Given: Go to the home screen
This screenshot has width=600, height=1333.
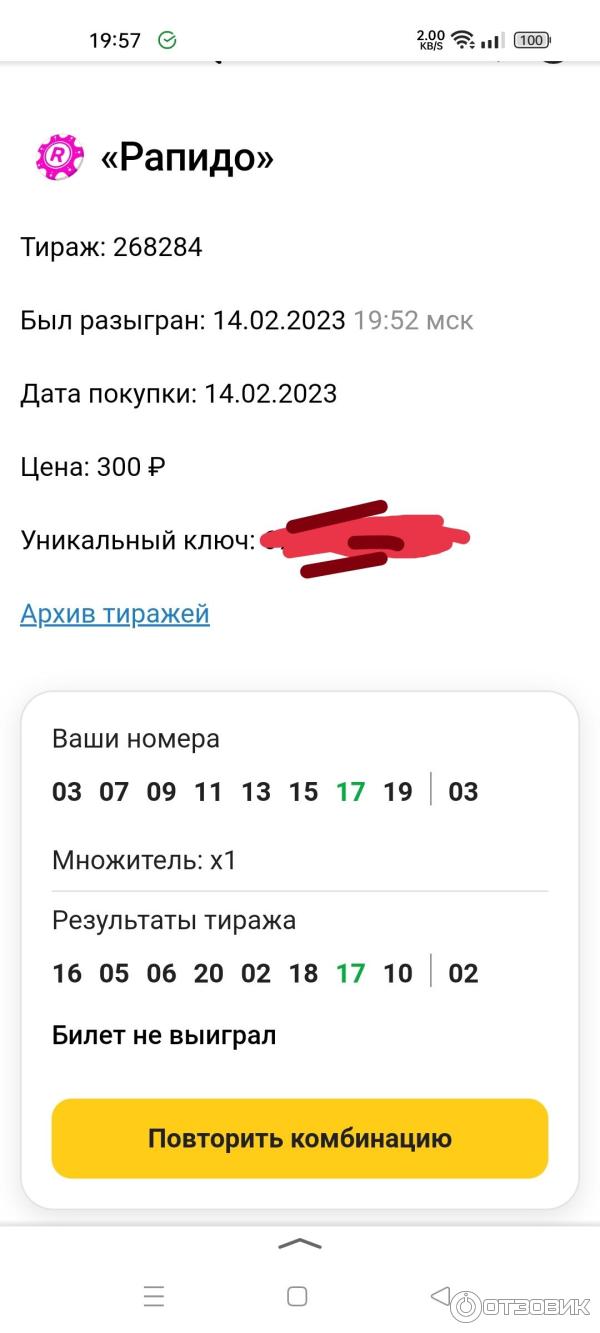Looking at the screenshot, I should (x=297, y=1297).
